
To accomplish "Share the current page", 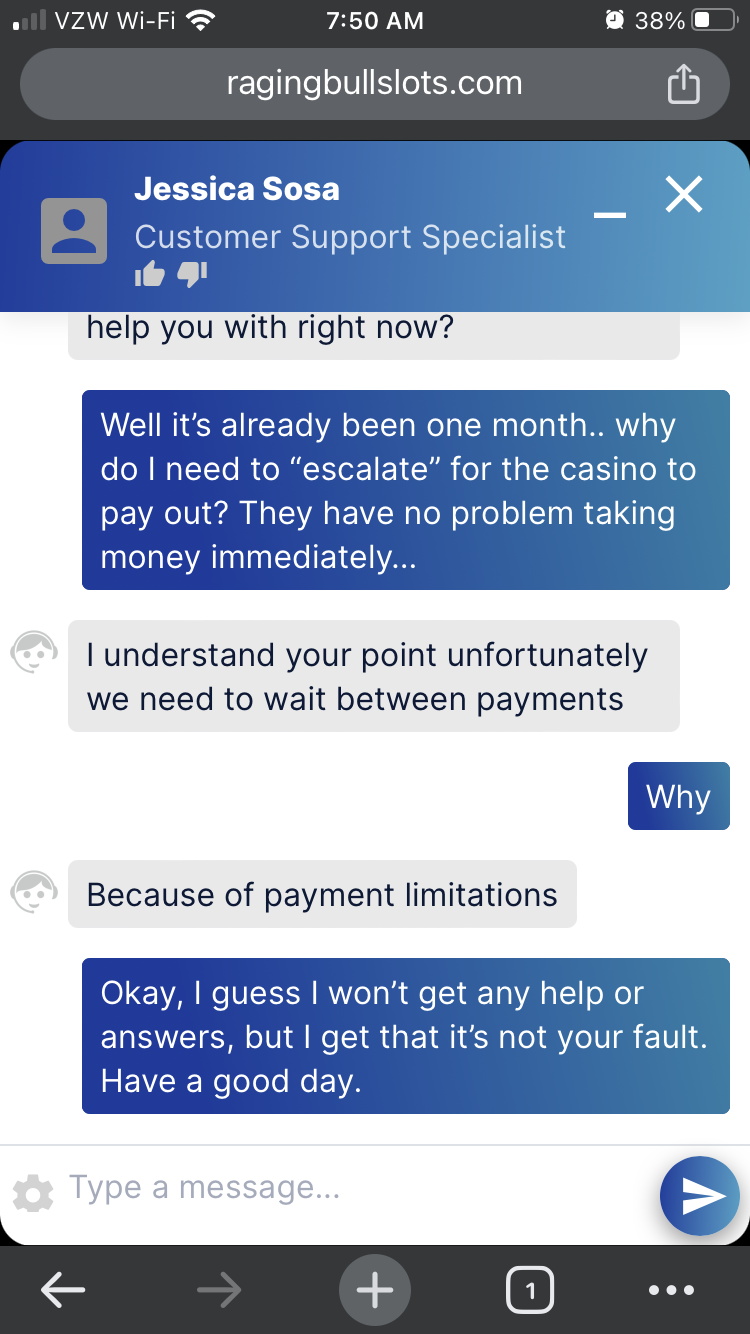I will 684,84.
